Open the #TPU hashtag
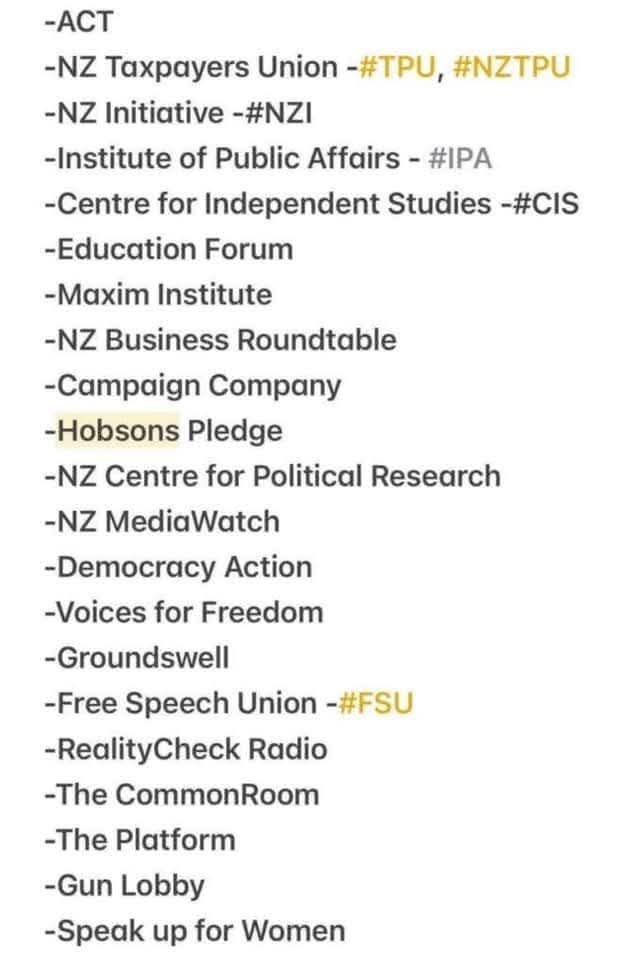Viewport: 618px width, 960px height. pos(400,67)
